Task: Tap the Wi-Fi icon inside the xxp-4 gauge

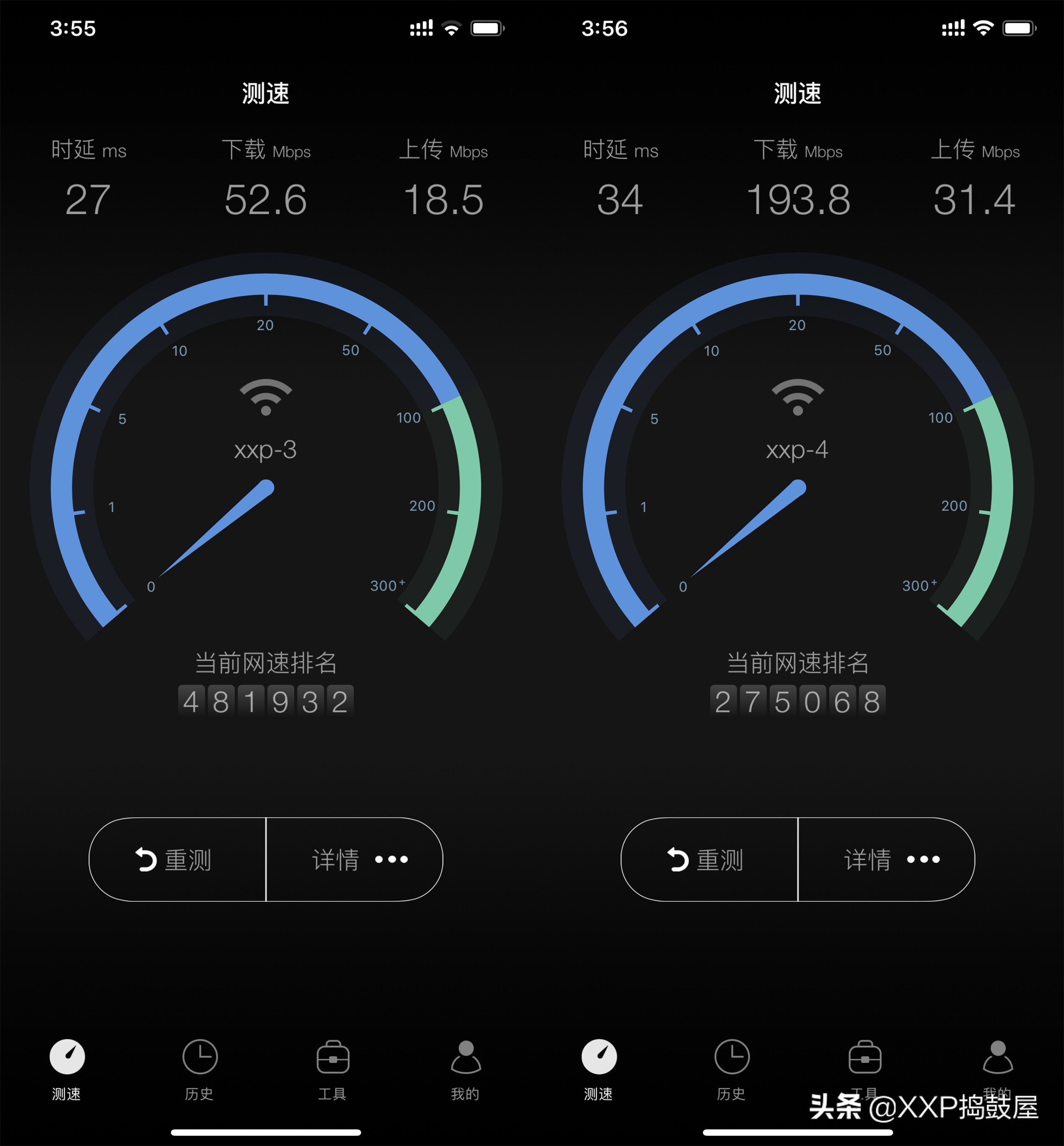Action: click(798, 397)
